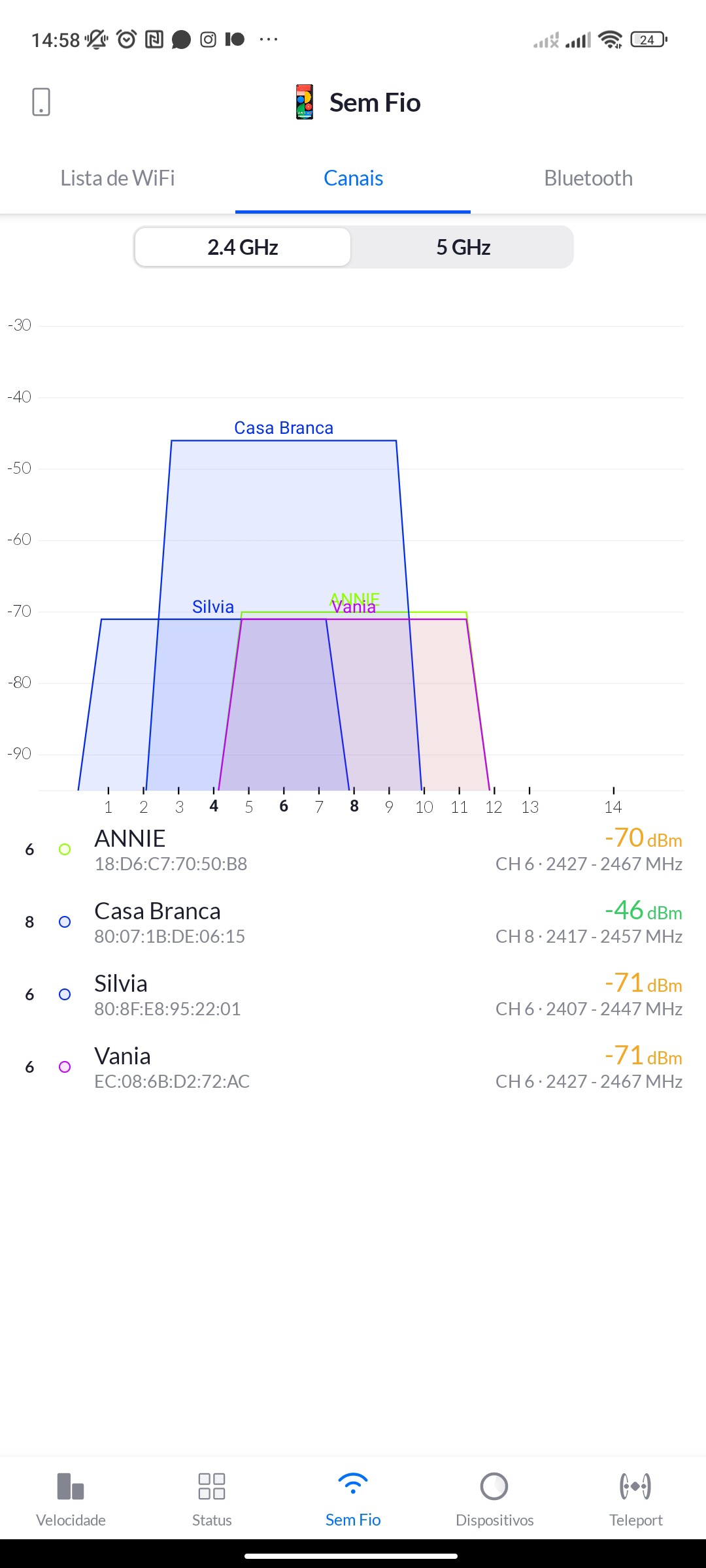Open the Silvia network row
Screen dimensions: 706x1568
(353, 994)
